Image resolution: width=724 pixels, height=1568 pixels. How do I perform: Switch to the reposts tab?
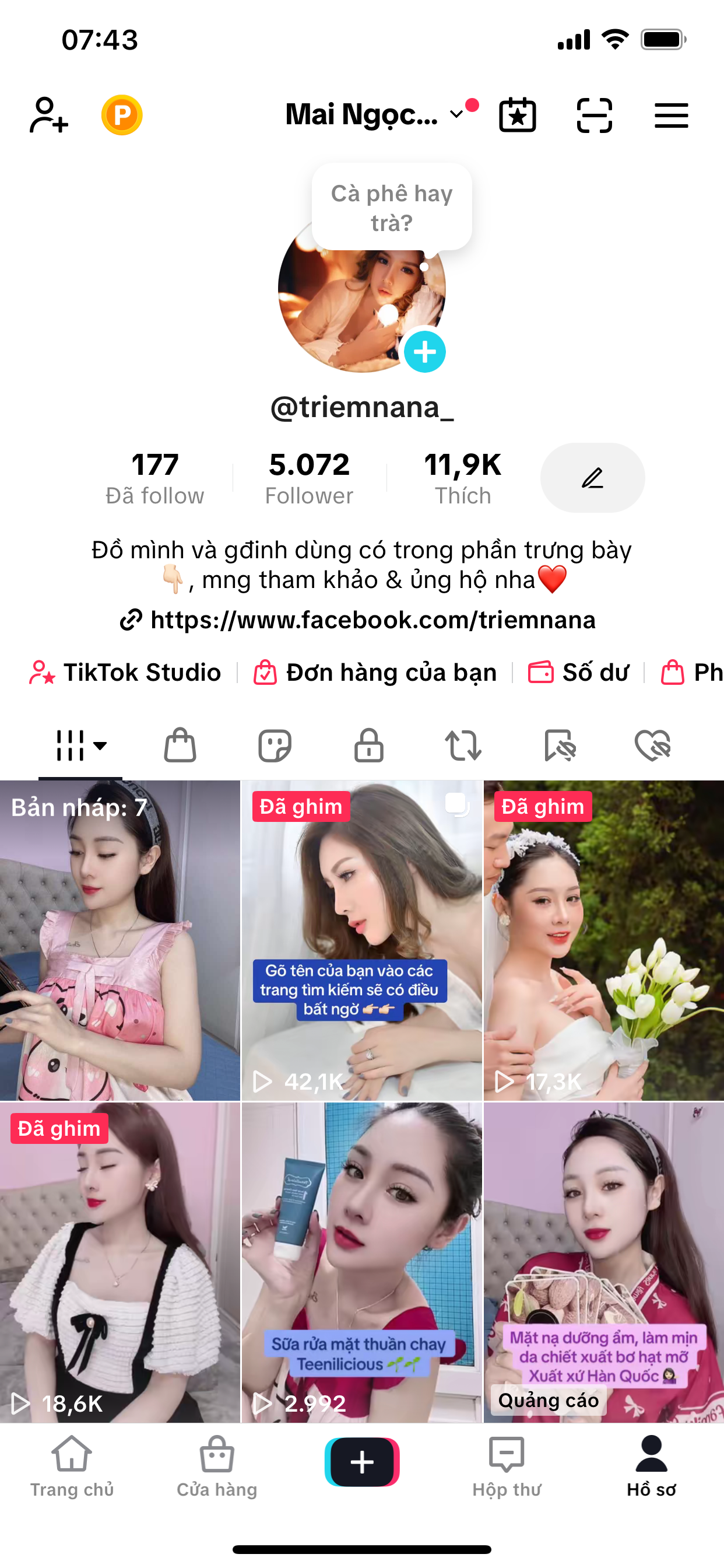(x=463, y=745)
